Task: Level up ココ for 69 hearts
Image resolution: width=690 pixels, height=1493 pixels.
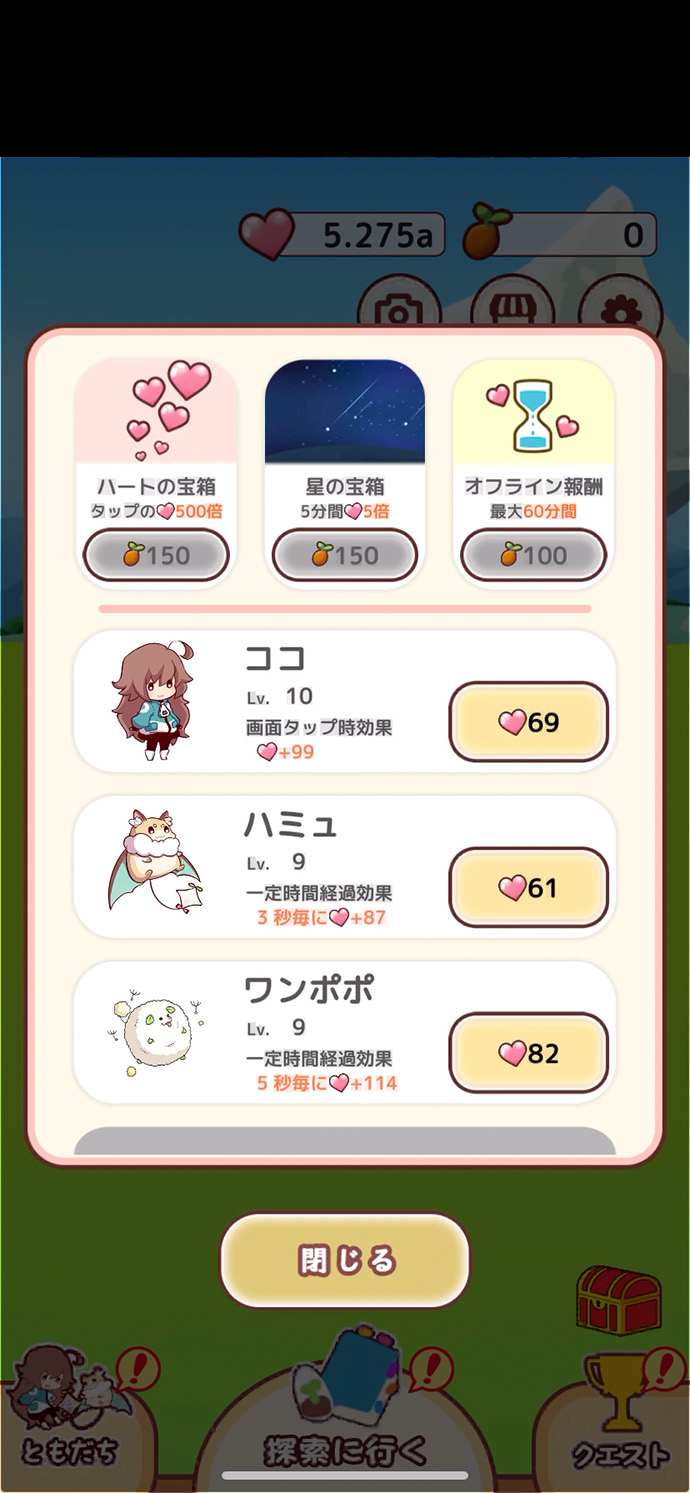Action: click(528, 722)
